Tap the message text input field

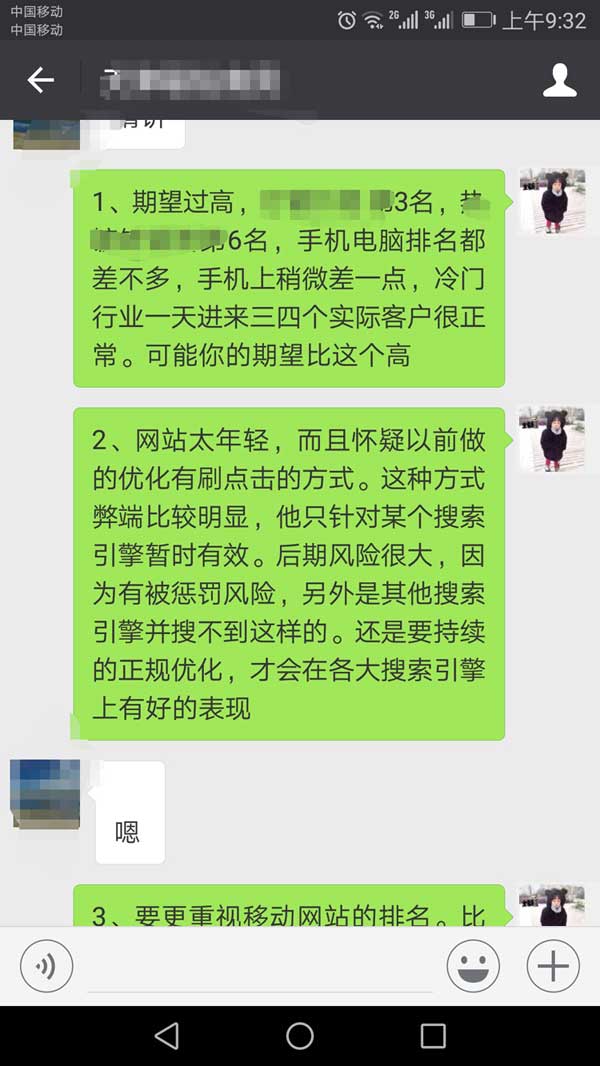(x=260, y=968)
